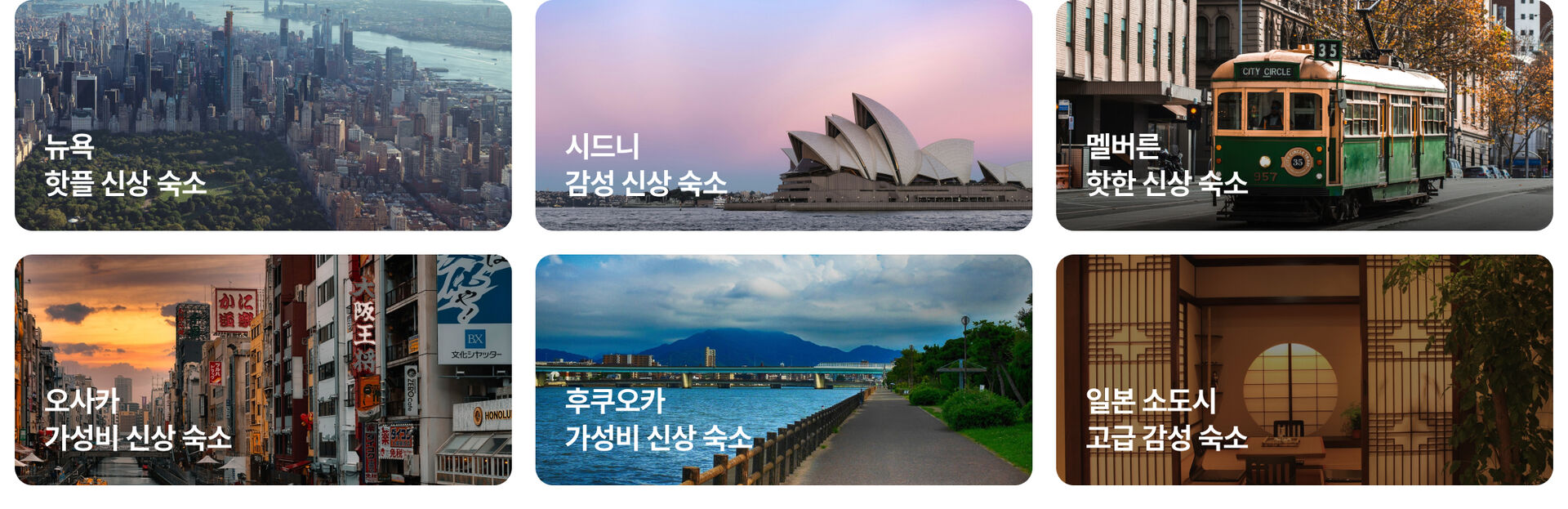Explore 일본 소도시 고급 감성 숙소
This screenshot has height=509, width=1568.
(x=1303, y=369)
